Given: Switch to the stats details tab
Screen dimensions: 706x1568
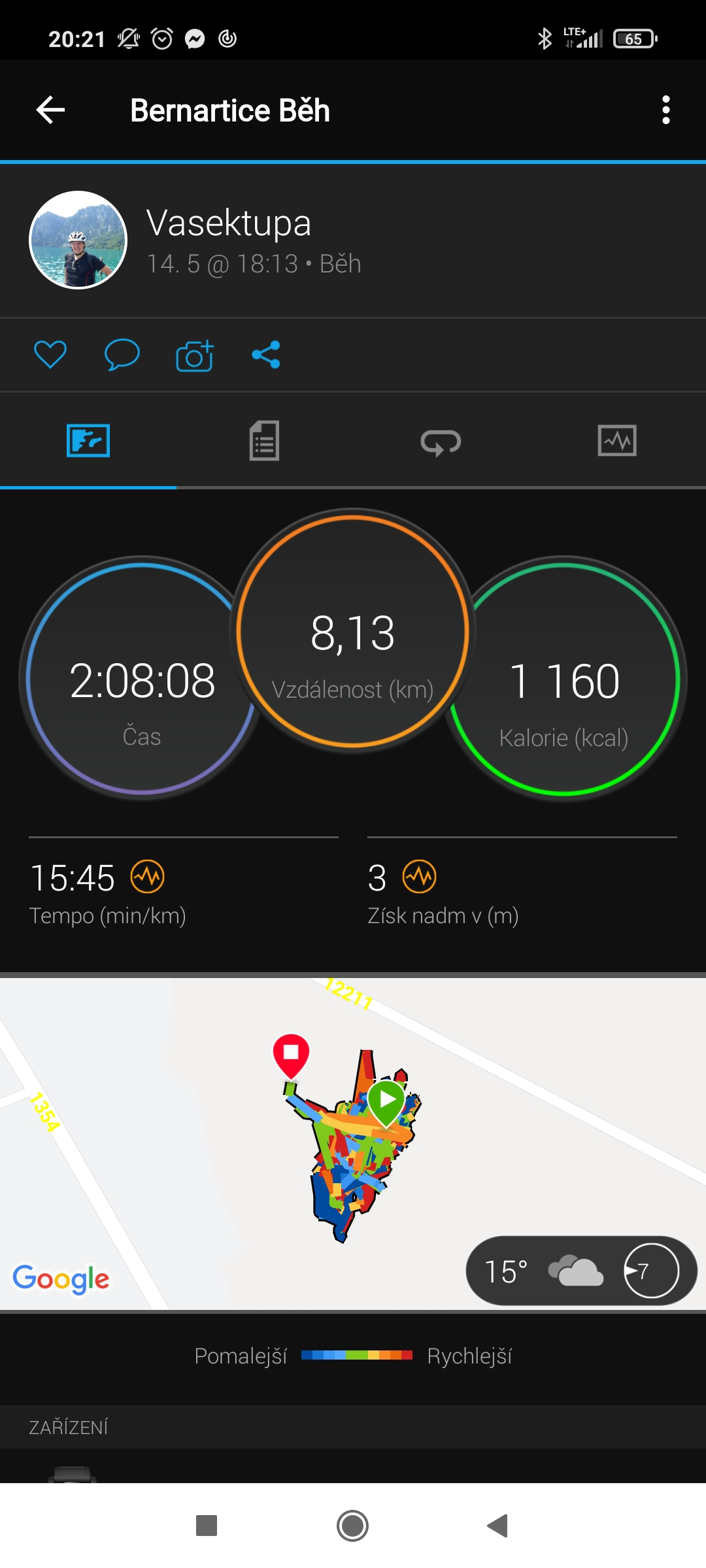Looking at the screenshot, I should click(x=265, y=441).
